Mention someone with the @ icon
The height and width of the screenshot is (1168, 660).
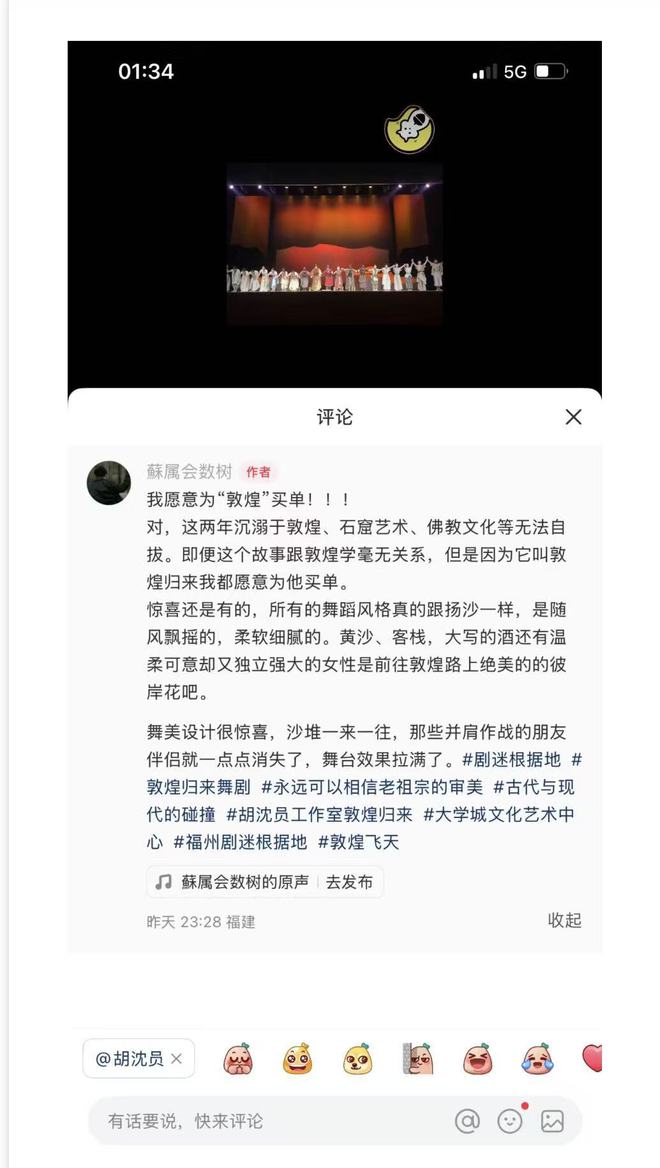(467, 1121)
